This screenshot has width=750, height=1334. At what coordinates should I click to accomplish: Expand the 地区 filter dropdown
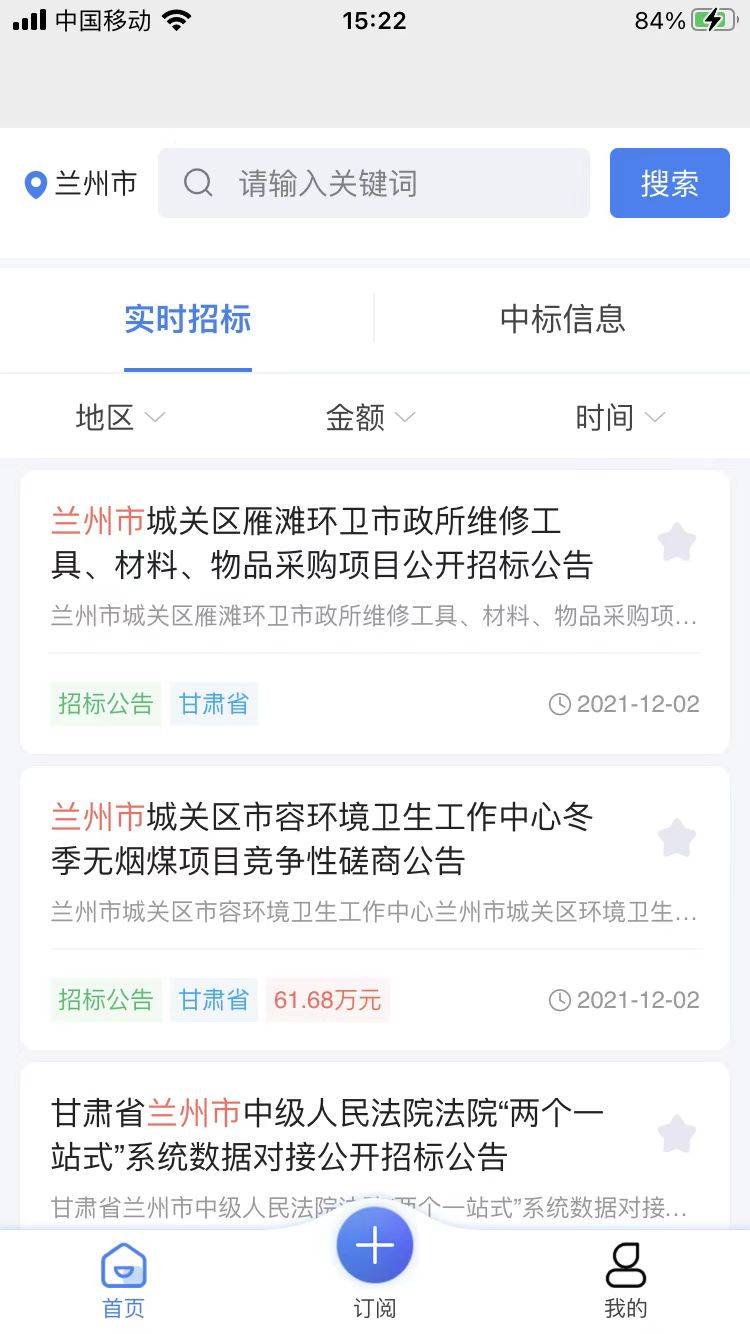click(120, 417)
